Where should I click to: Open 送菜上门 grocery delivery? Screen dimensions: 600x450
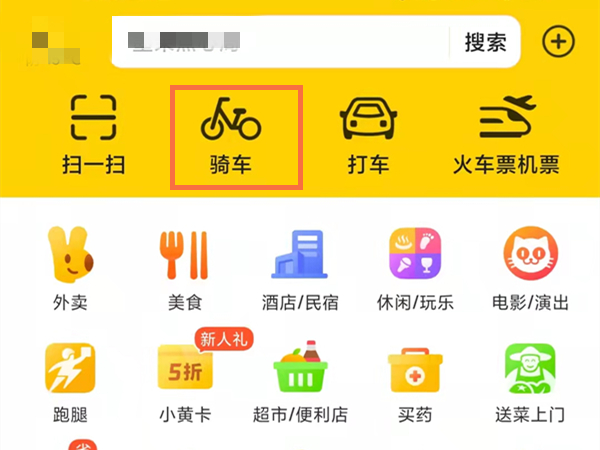click(x=531, y=383)
